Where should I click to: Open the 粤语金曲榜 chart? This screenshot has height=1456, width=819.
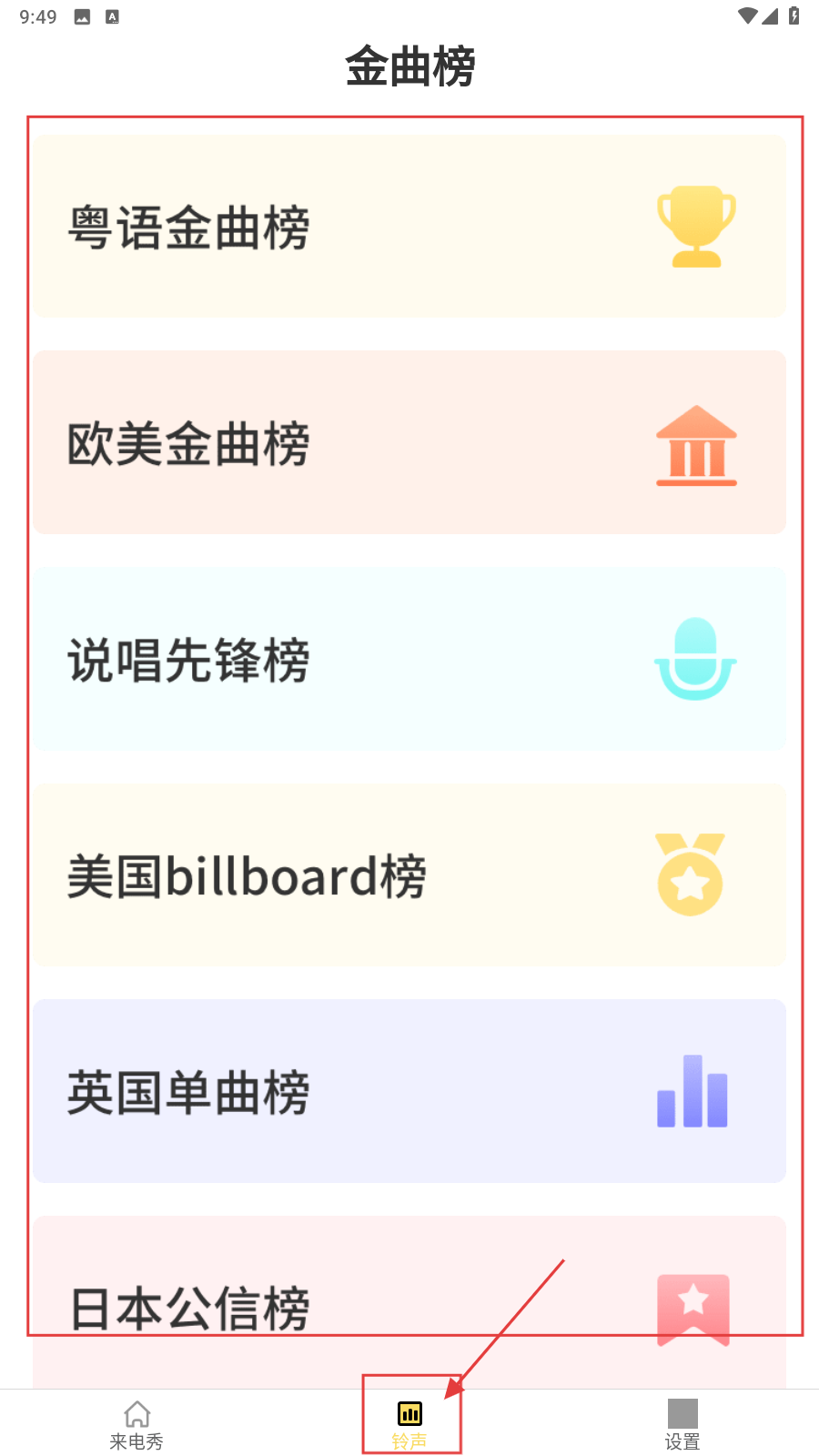click(409, 227)
